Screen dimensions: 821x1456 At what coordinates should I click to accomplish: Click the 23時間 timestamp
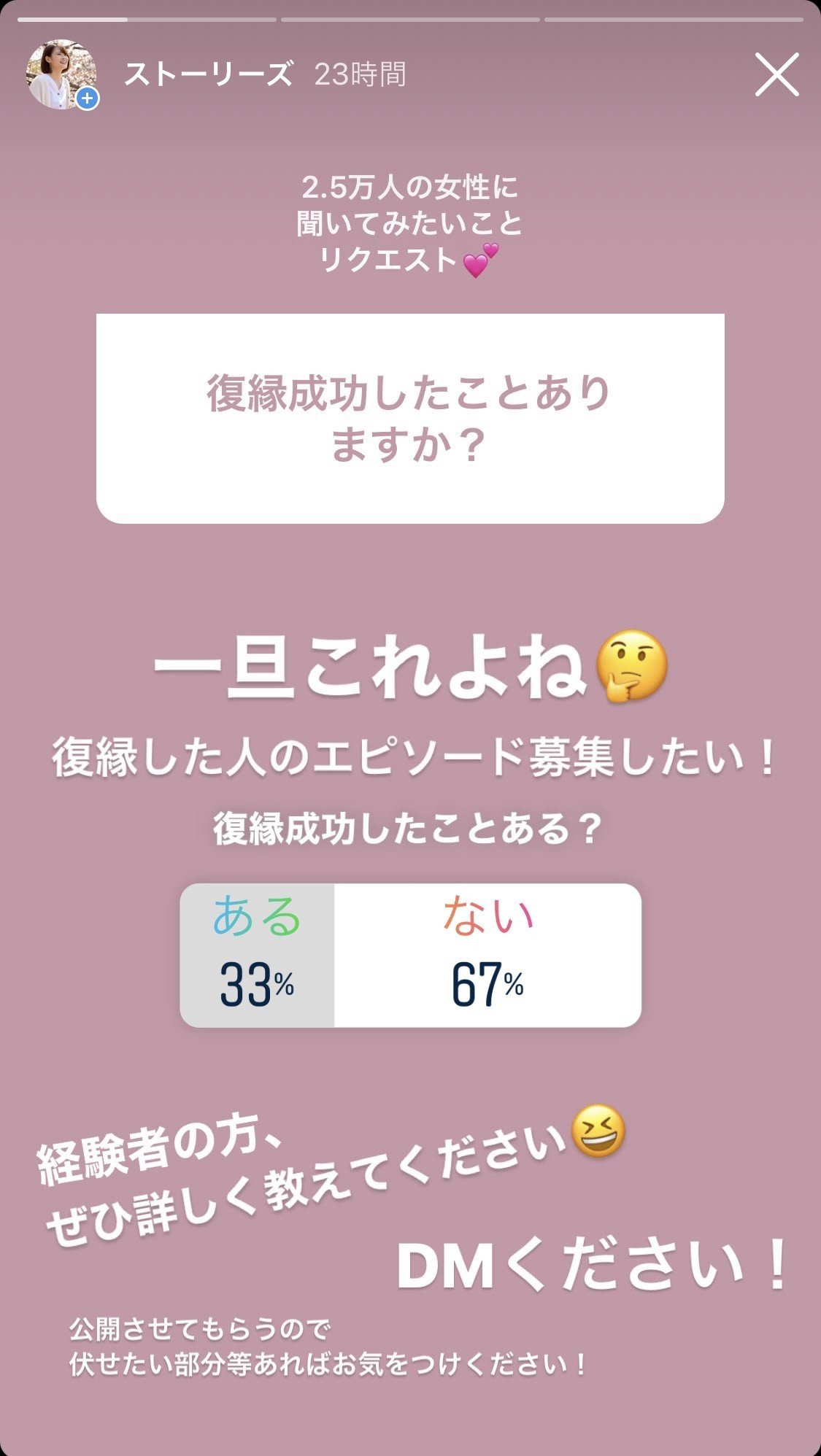click(x=361, y=71)
